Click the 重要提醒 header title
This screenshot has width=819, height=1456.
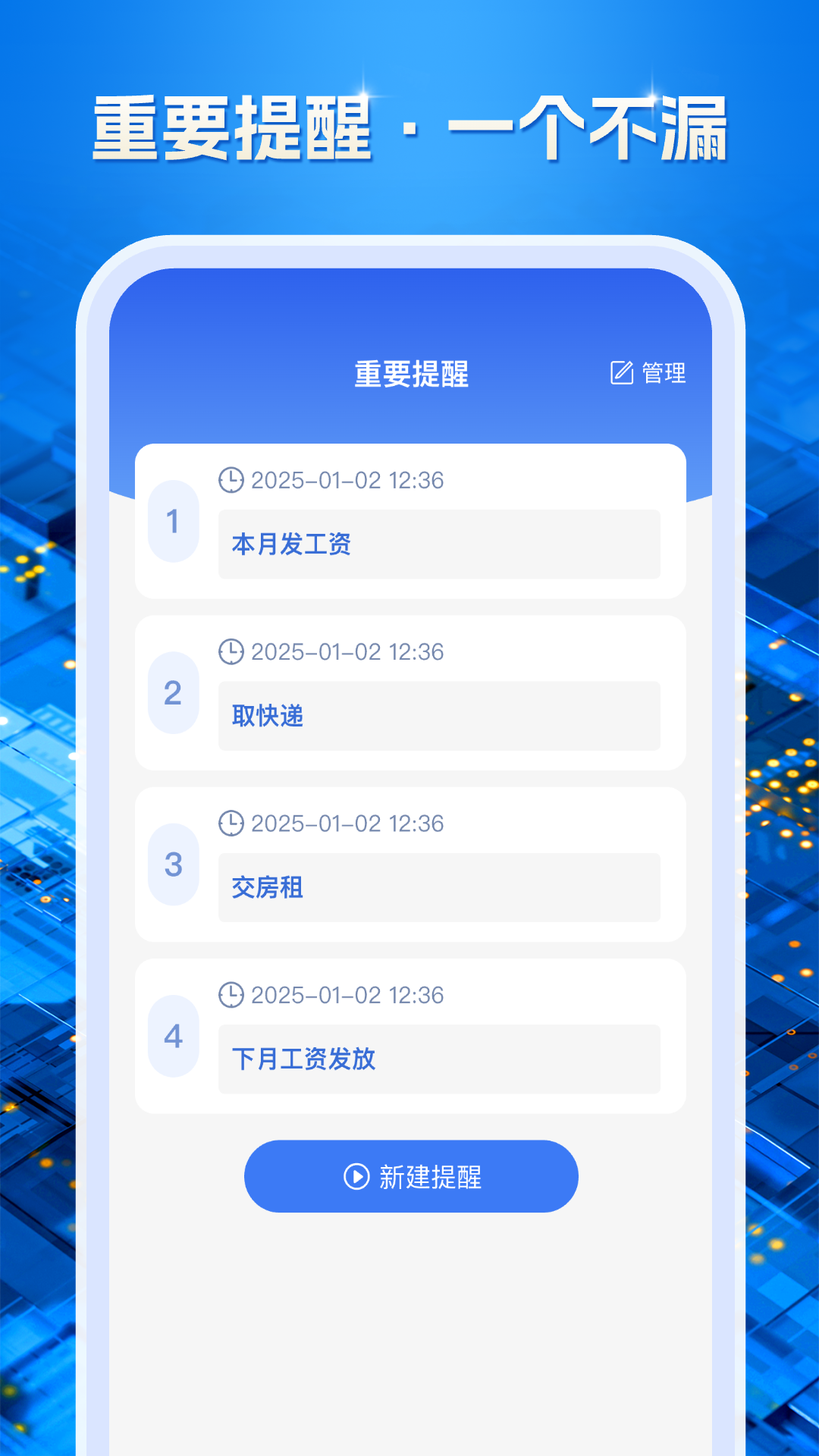pyautogui.click(x=411, y=372)
